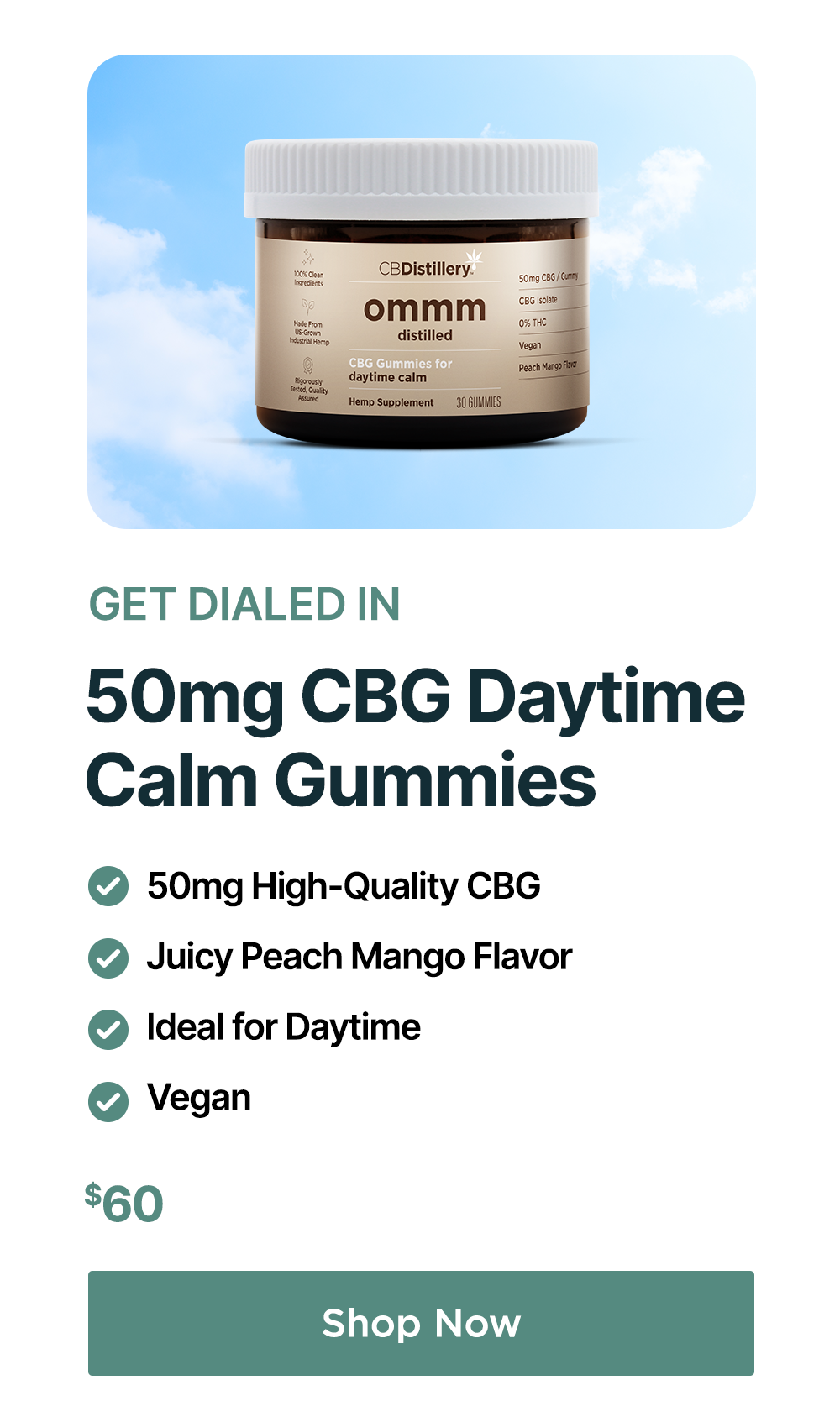Select the Hemp Supplement label text
This screenshot has height=1417, width=840.
tap(391, 401)
